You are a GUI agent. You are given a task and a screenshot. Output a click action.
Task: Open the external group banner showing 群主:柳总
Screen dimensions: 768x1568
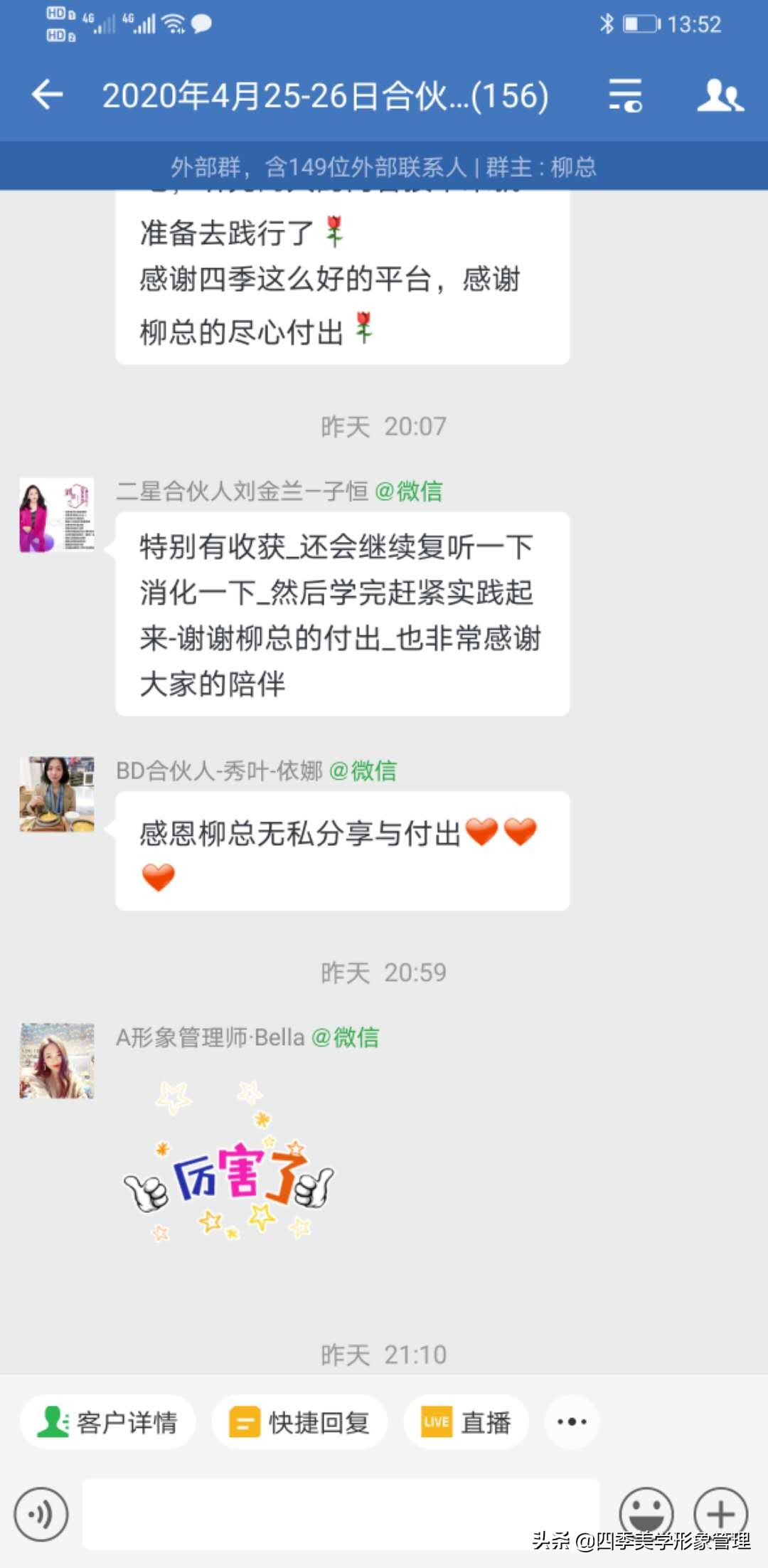tap(384, 168)
